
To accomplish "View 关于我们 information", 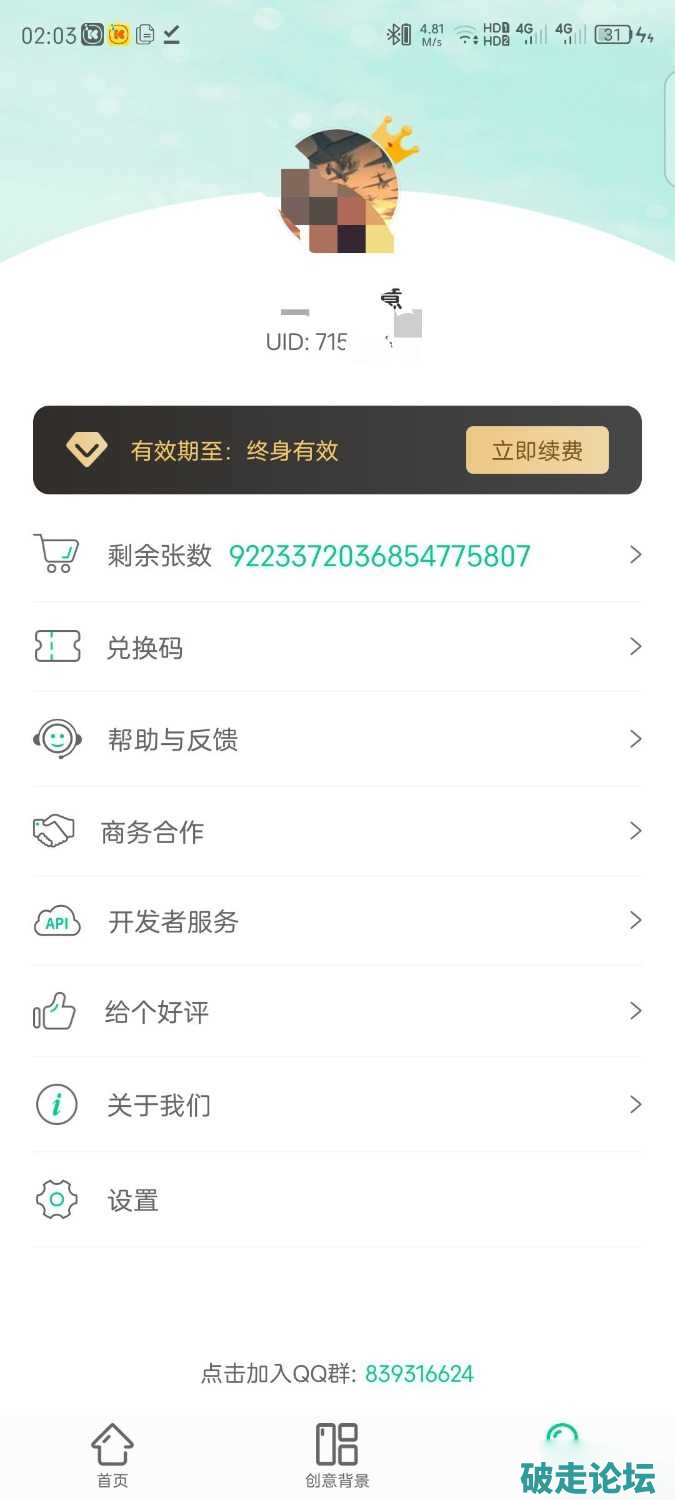I will pyautogui.click(x=337, y=1105).
